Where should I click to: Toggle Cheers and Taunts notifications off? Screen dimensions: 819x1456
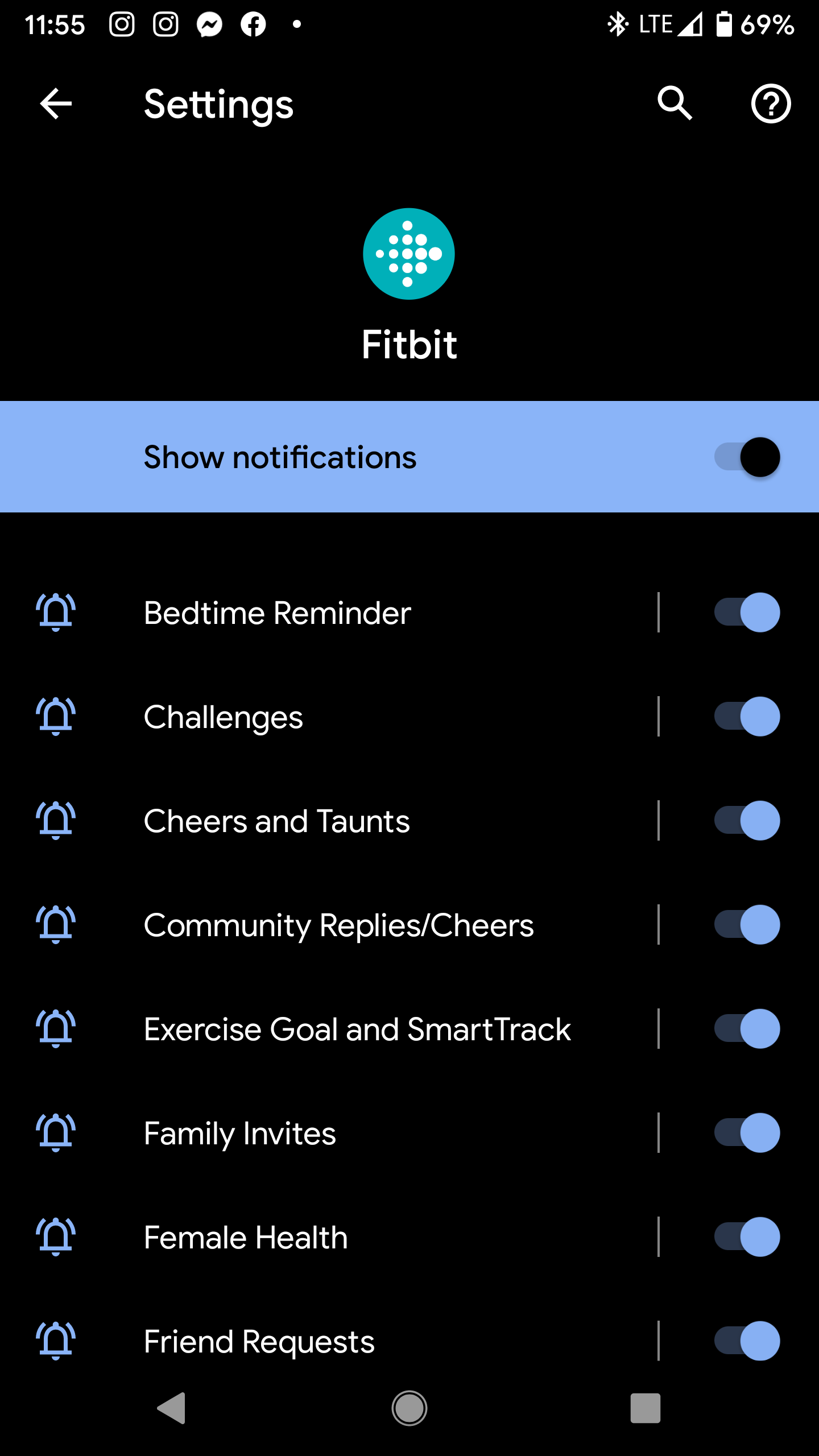click(x=747, y=821)
